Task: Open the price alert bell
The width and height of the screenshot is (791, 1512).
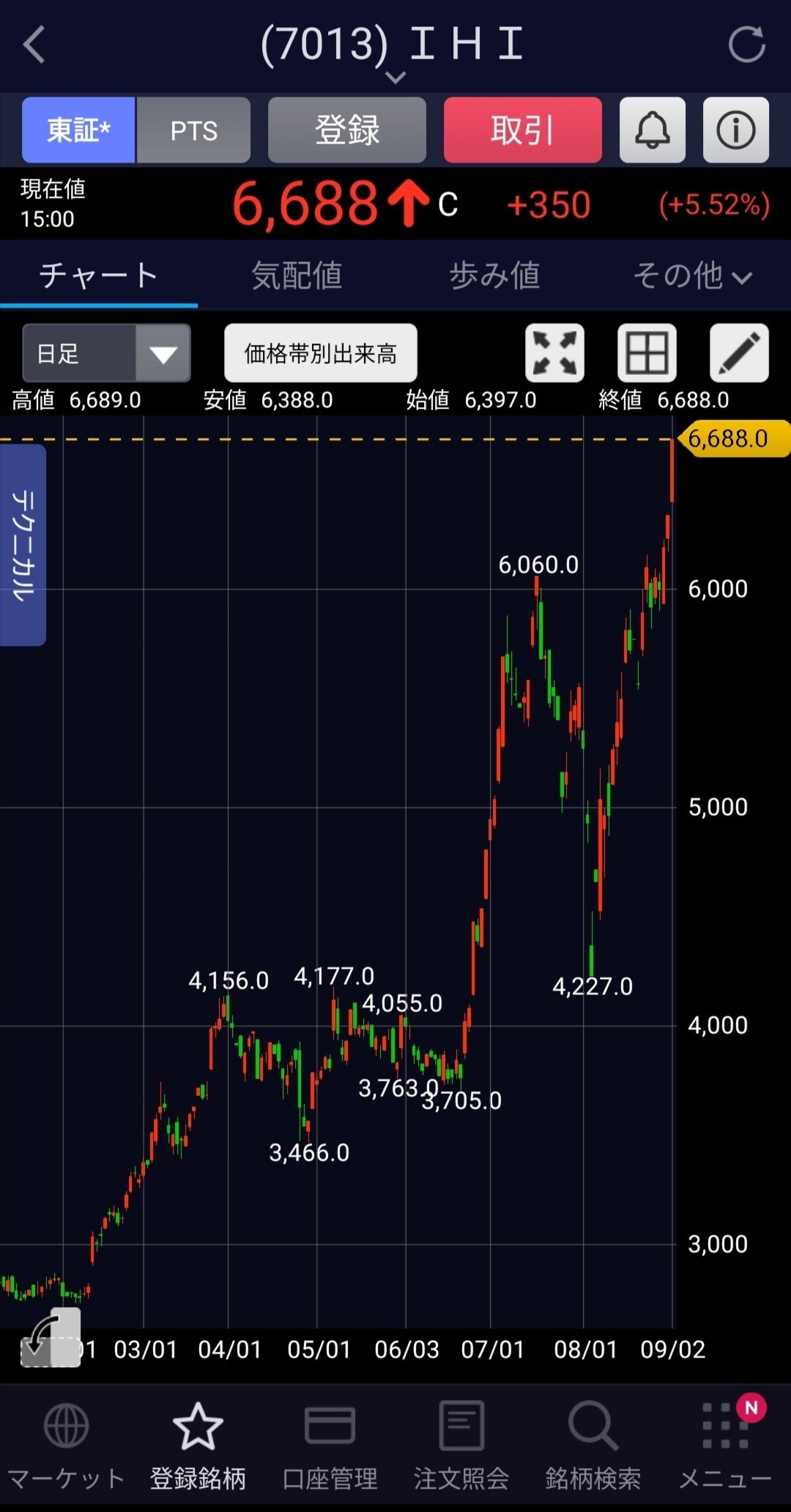Action: 652,130
